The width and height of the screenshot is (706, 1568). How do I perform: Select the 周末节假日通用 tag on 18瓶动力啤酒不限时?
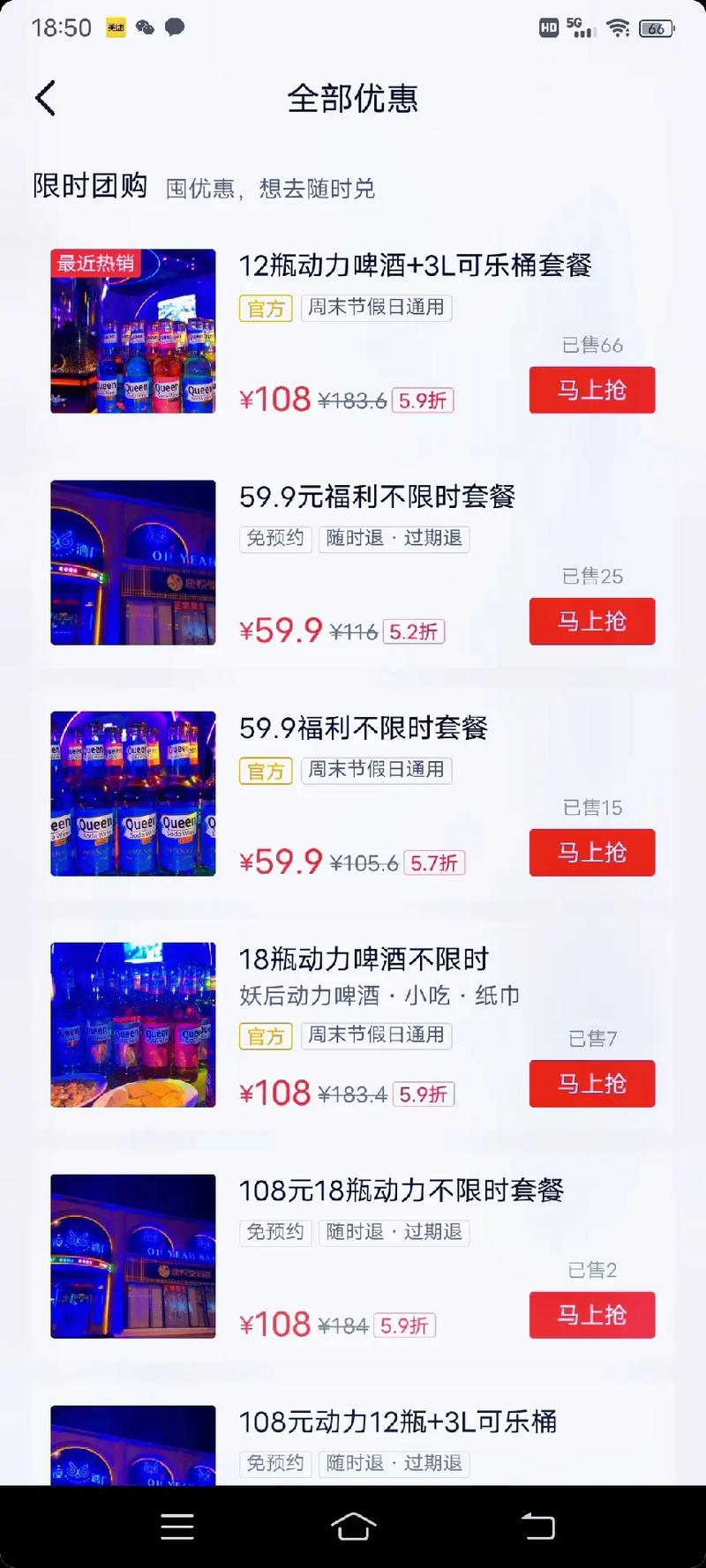click(x=376, y=1035)
